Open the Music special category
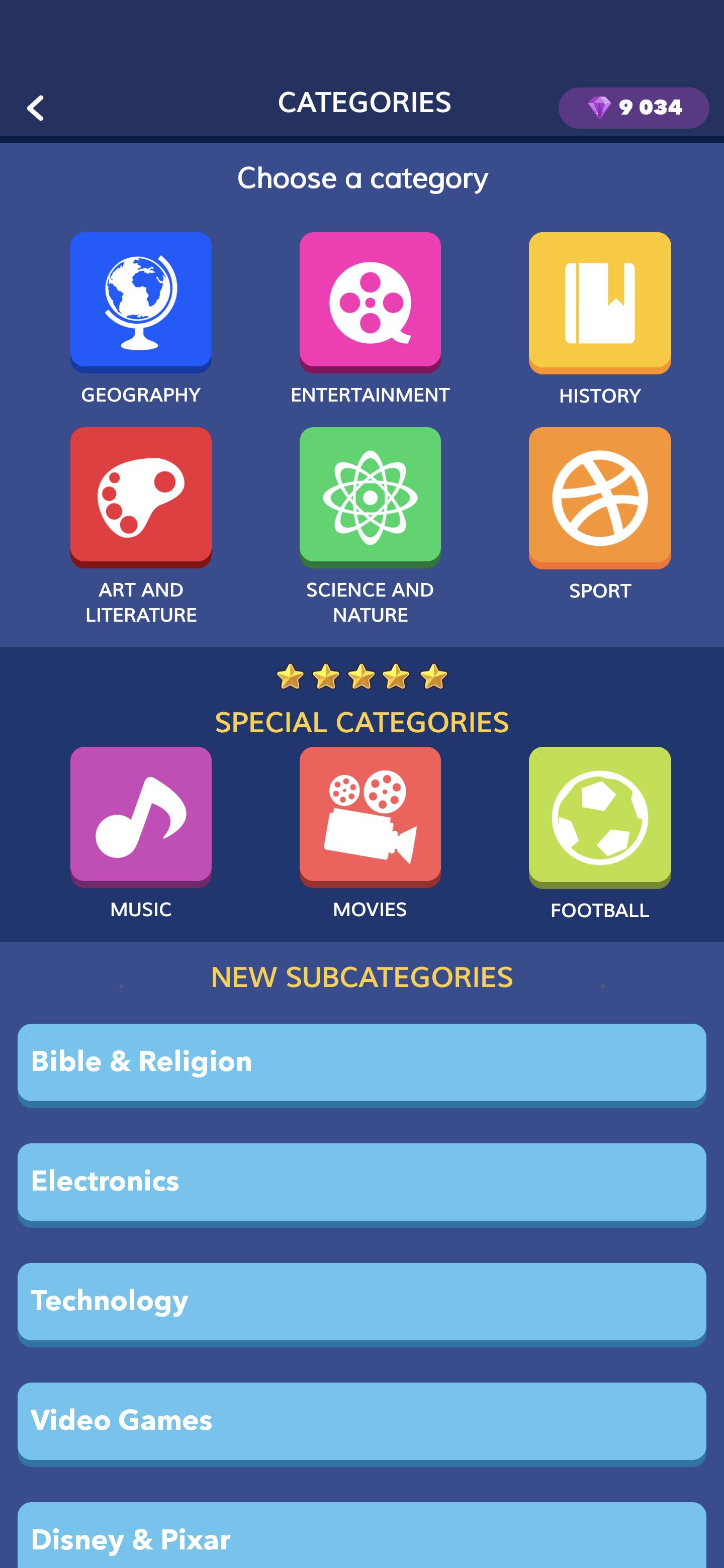This screenshot has width=724, height=1568. coord(141,816)
